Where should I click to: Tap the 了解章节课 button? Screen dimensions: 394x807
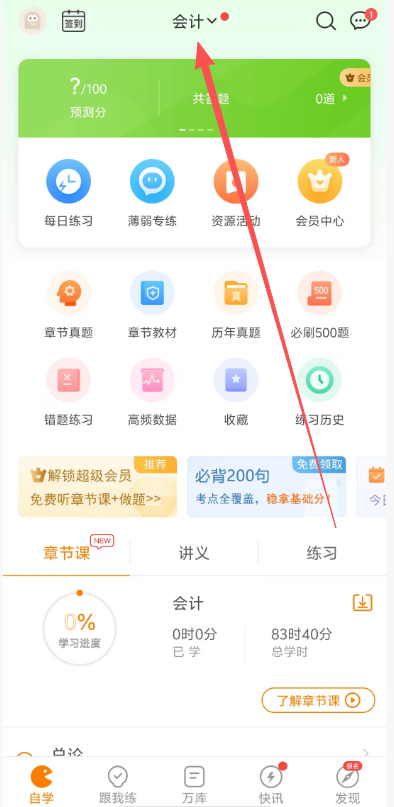click(x=318, y=700)
